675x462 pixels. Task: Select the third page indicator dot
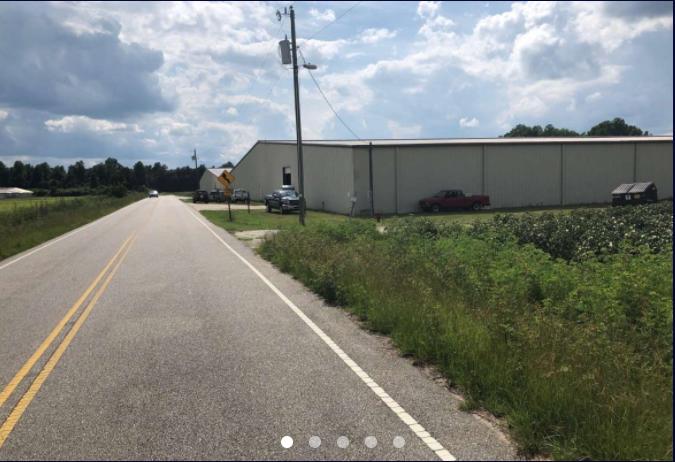tap(343, 442)
